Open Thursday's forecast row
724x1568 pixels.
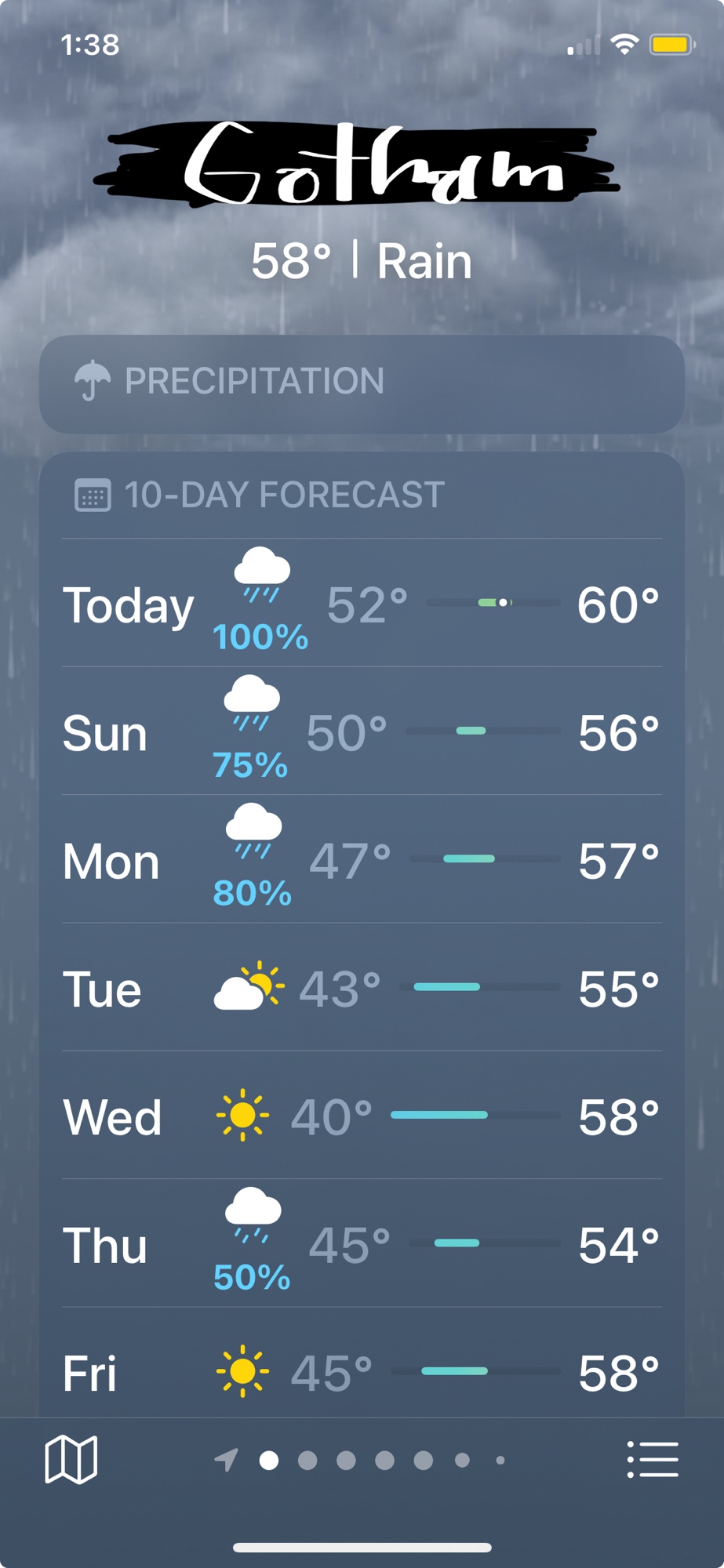click(362, 1243)
